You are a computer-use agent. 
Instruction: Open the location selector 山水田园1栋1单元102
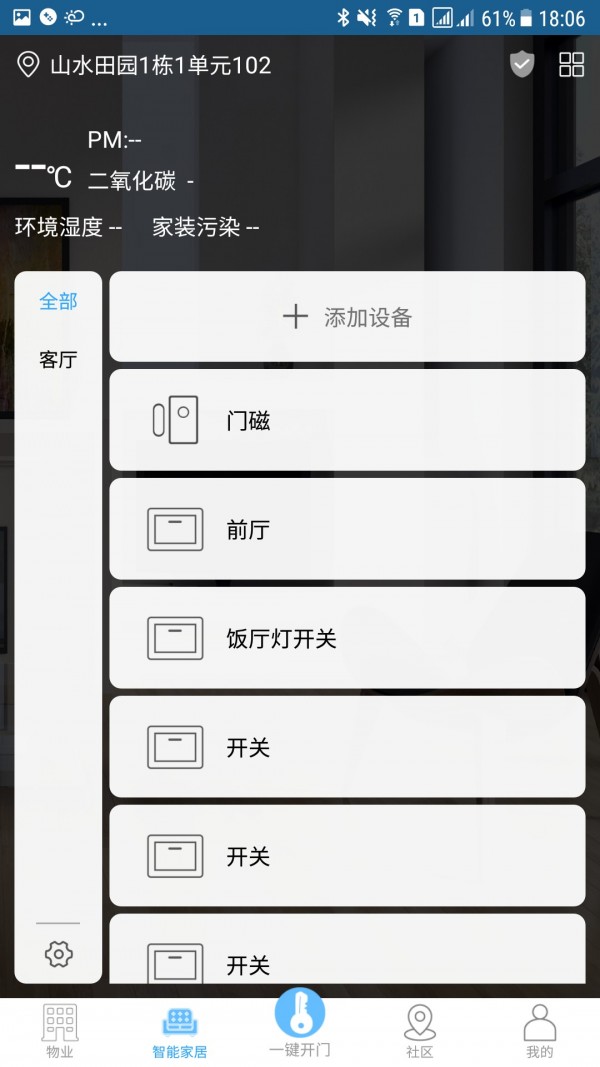tap(145, 66)
